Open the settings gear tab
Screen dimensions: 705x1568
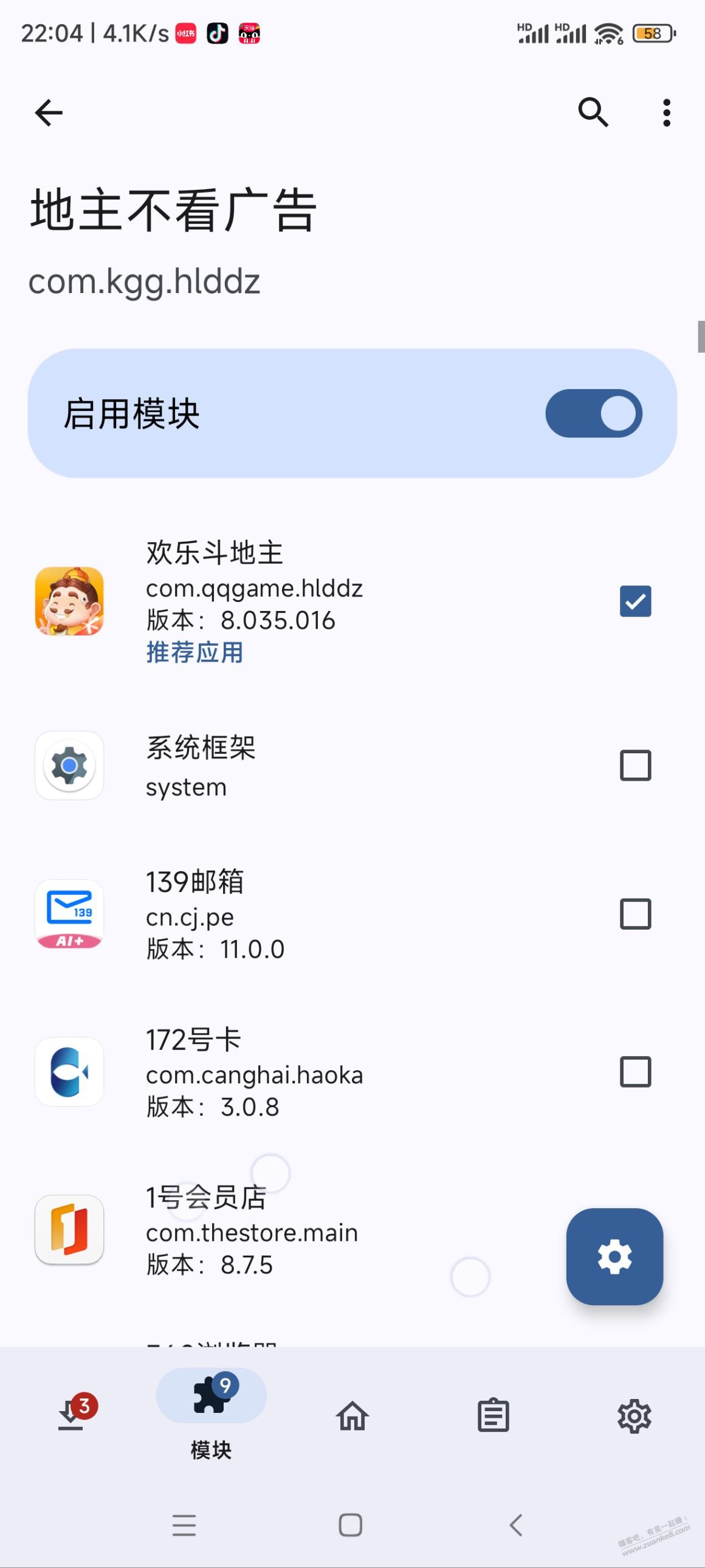tap(634, 1416)
